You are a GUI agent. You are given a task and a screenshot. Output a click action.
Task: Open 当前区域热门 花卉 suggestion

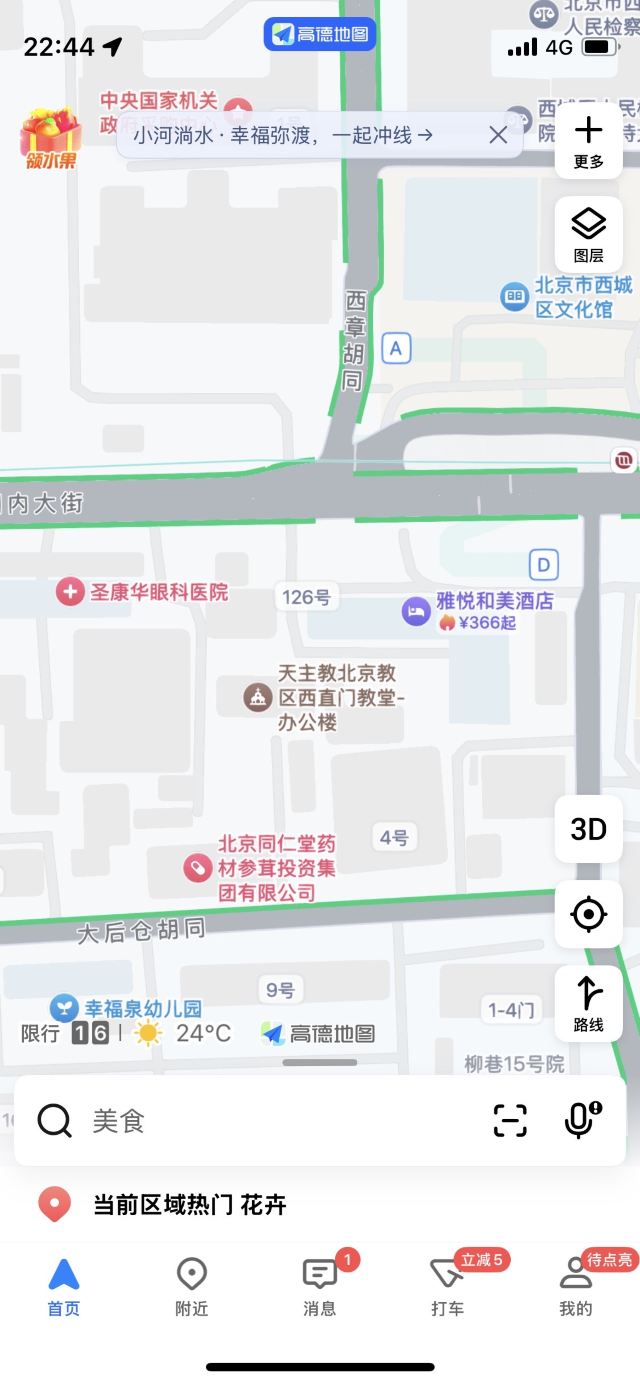189,1205
